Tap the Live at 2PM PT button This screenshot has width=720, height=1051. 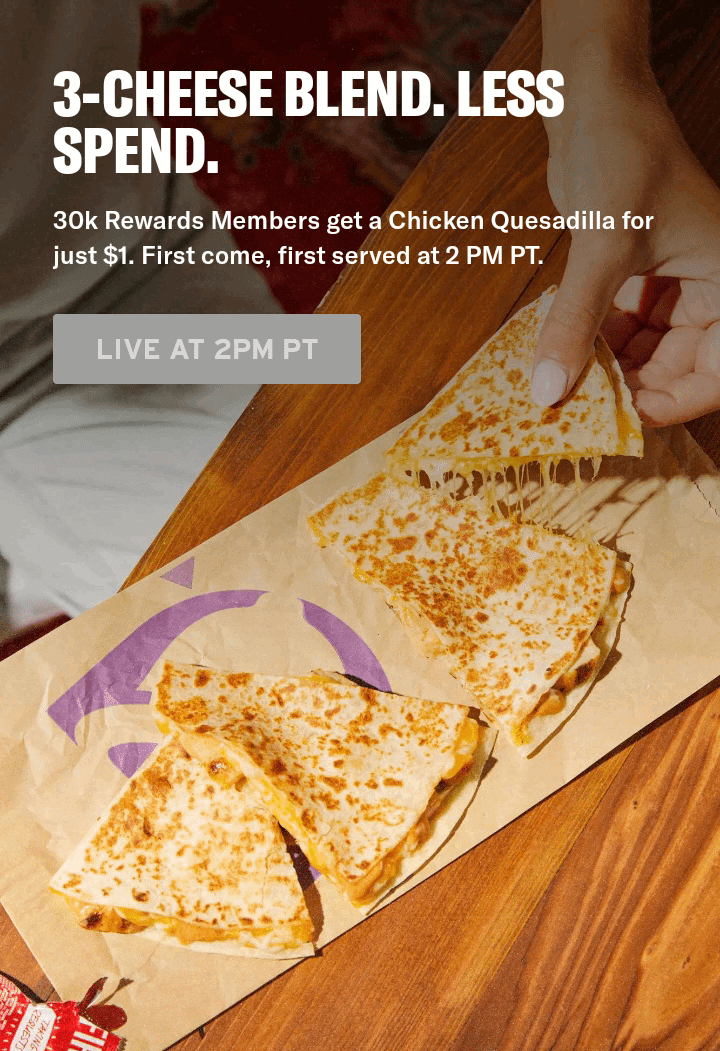tap(207, 349)
